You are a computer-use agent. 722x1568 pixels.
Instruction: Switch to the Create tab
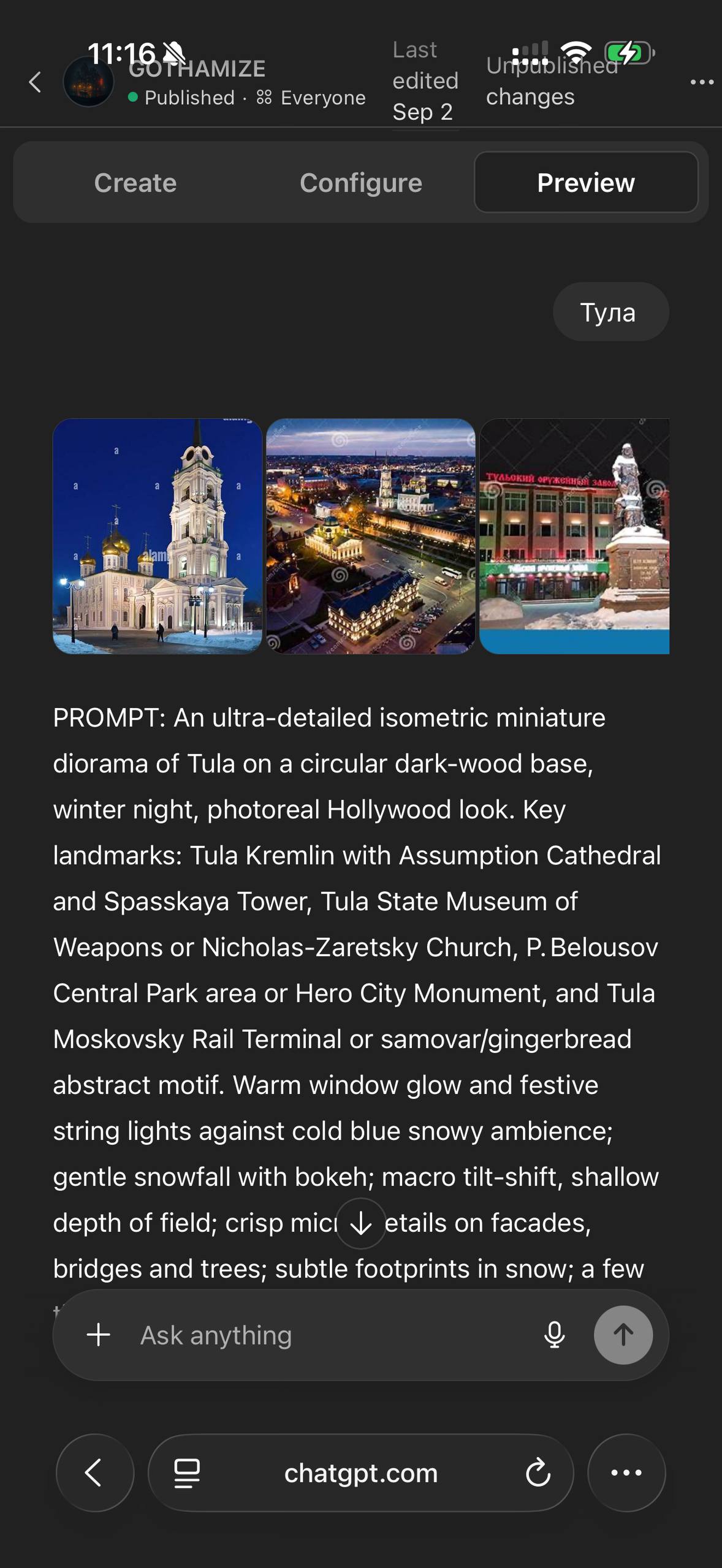coord(135,183)
